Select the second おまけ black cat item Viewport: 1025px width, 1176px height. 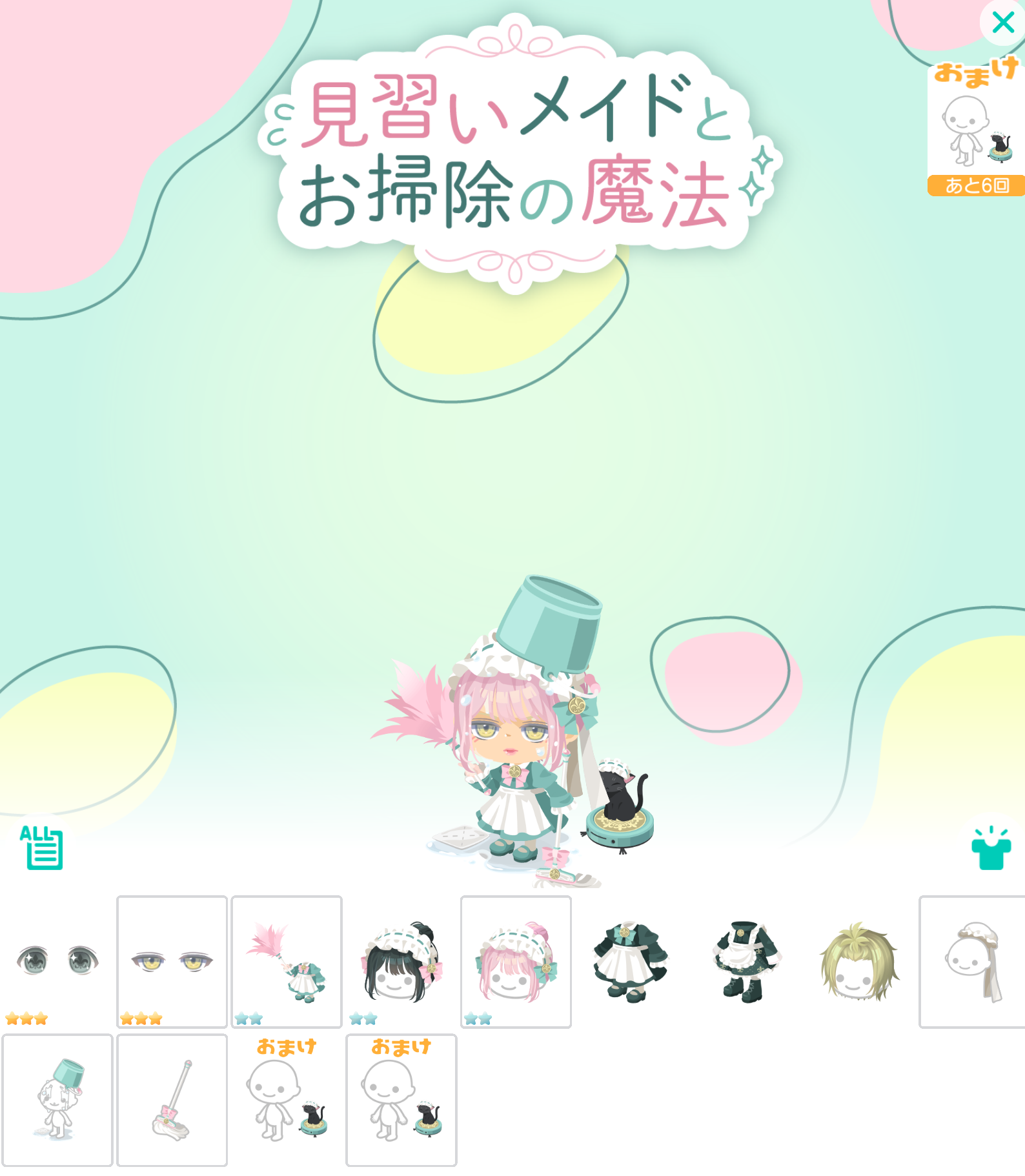click(401, 1100)
